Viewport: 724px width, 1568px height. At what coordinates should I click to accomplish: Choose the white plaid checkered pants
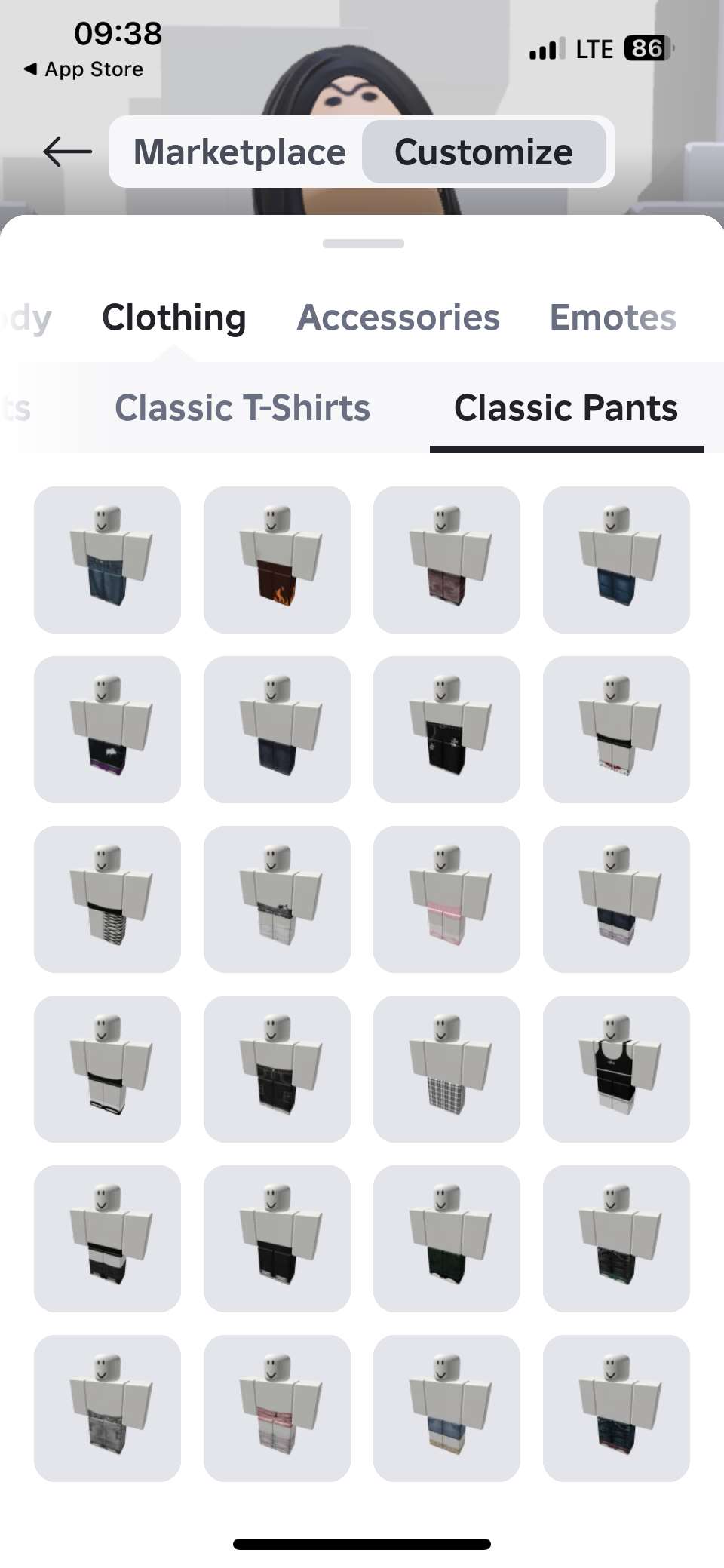point(446,1069)
